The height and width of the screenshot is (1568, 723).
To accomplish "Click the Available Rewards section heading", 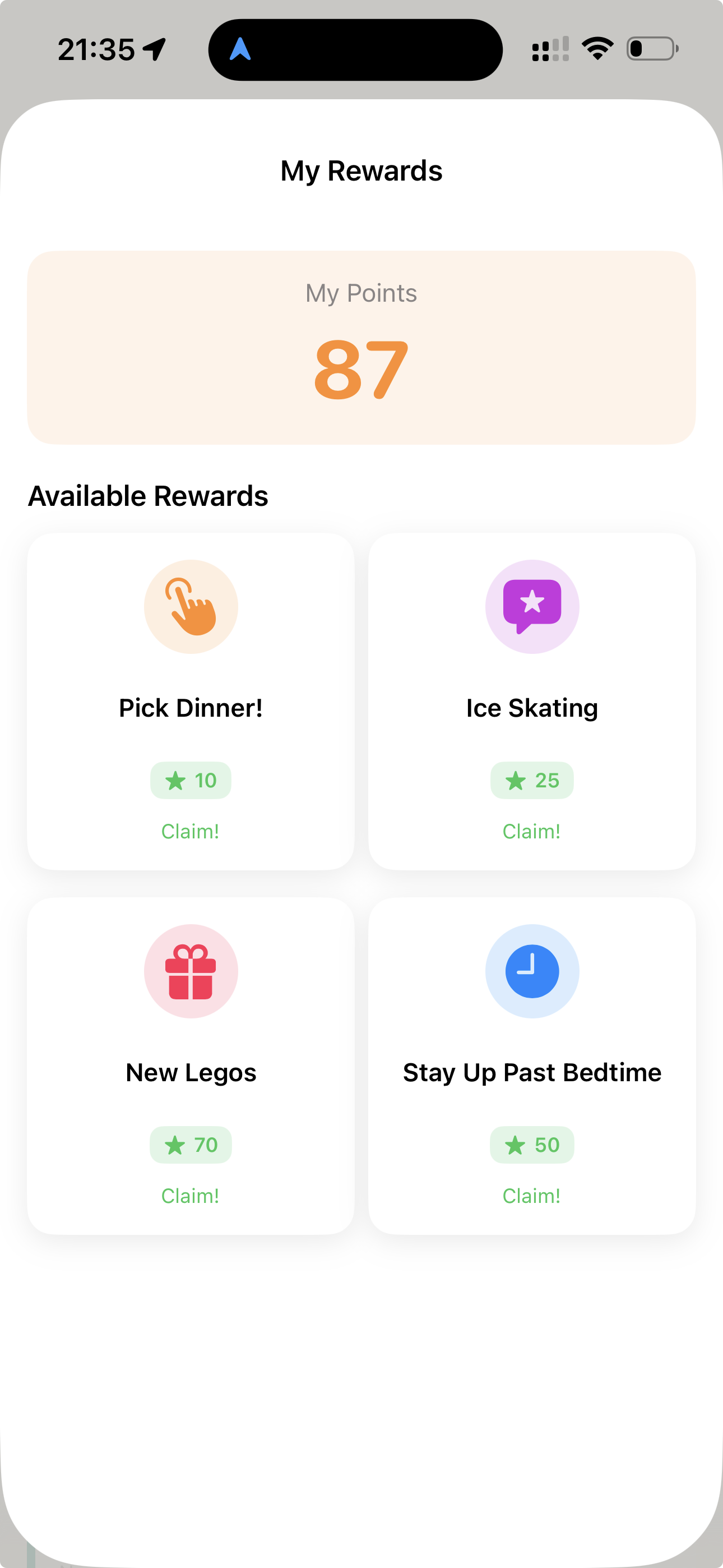I will pos(148,495).
